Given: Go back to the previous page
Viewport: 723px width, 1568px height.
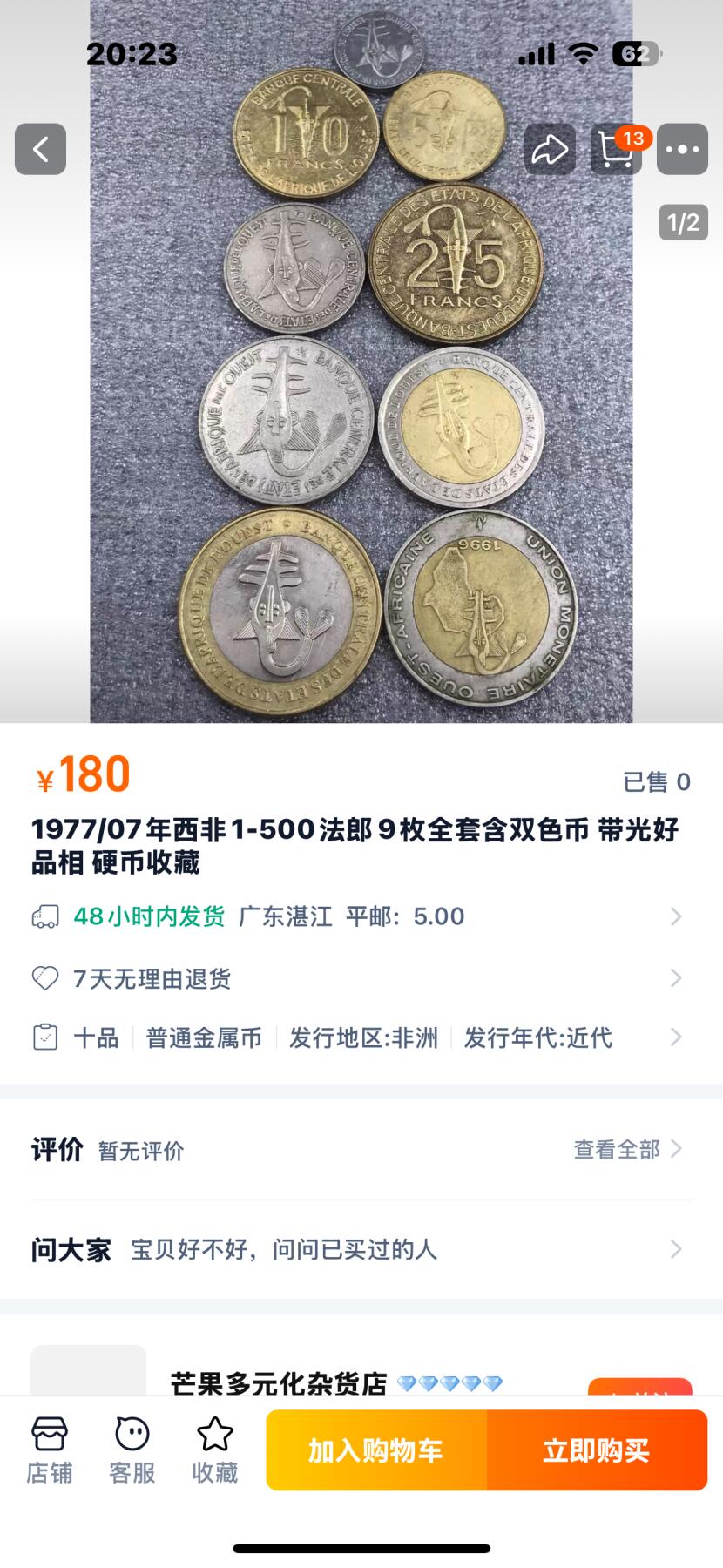Looking at the screenshot, I should pos(40,149).
